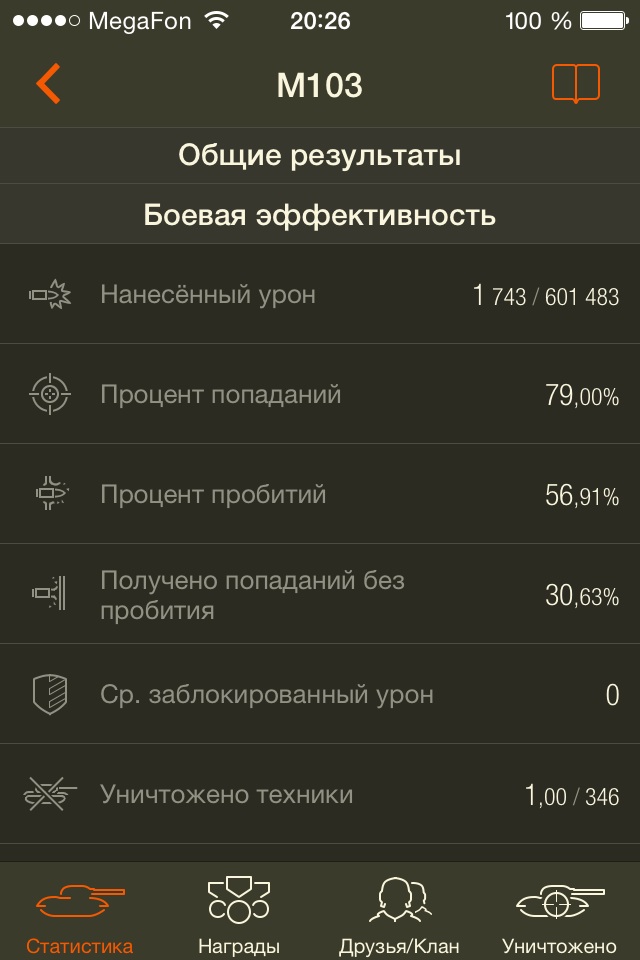Open the book icon in header
The height and width of the screenshot is (960, 640).
tap(575, 84)
